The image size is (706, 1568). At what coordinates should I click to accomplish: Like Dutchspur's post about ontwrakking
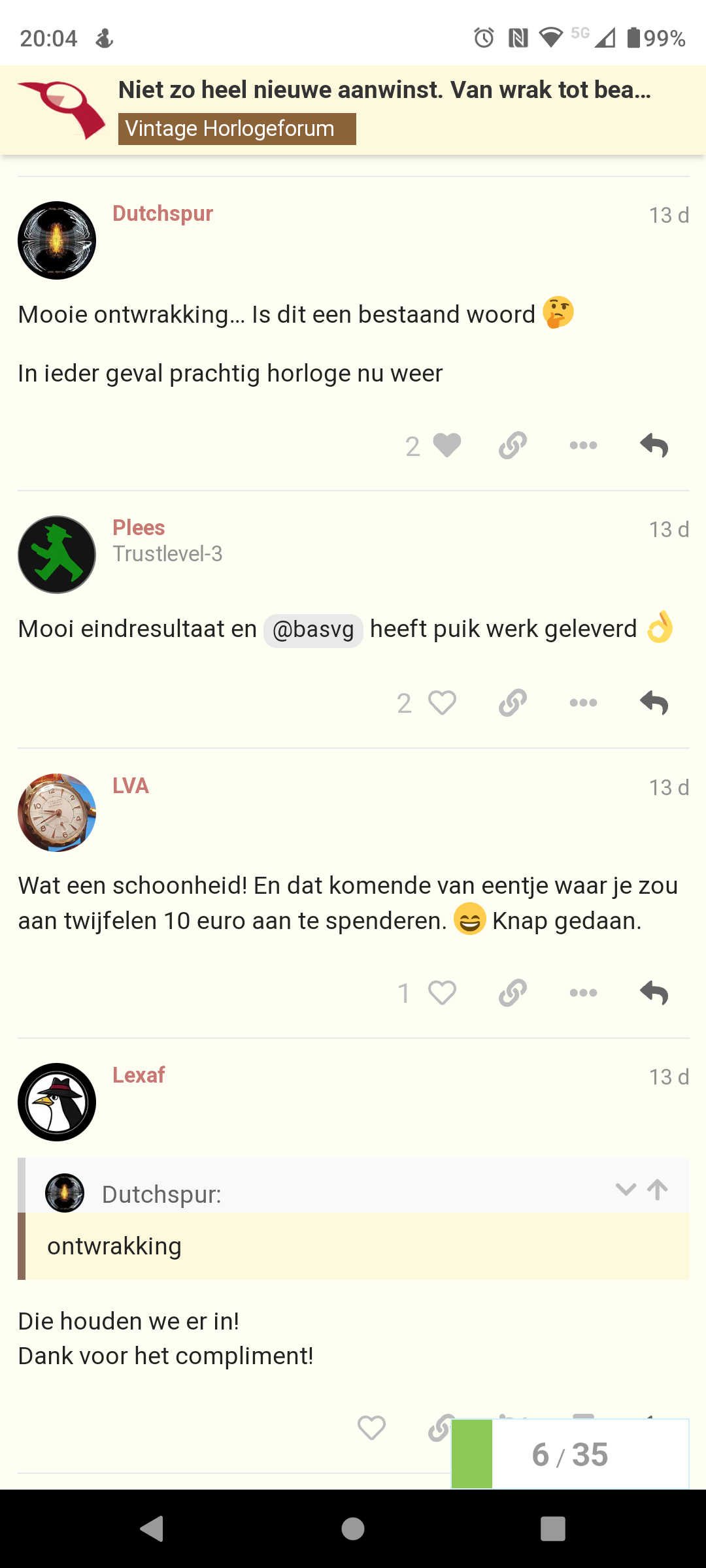[447, 446]
